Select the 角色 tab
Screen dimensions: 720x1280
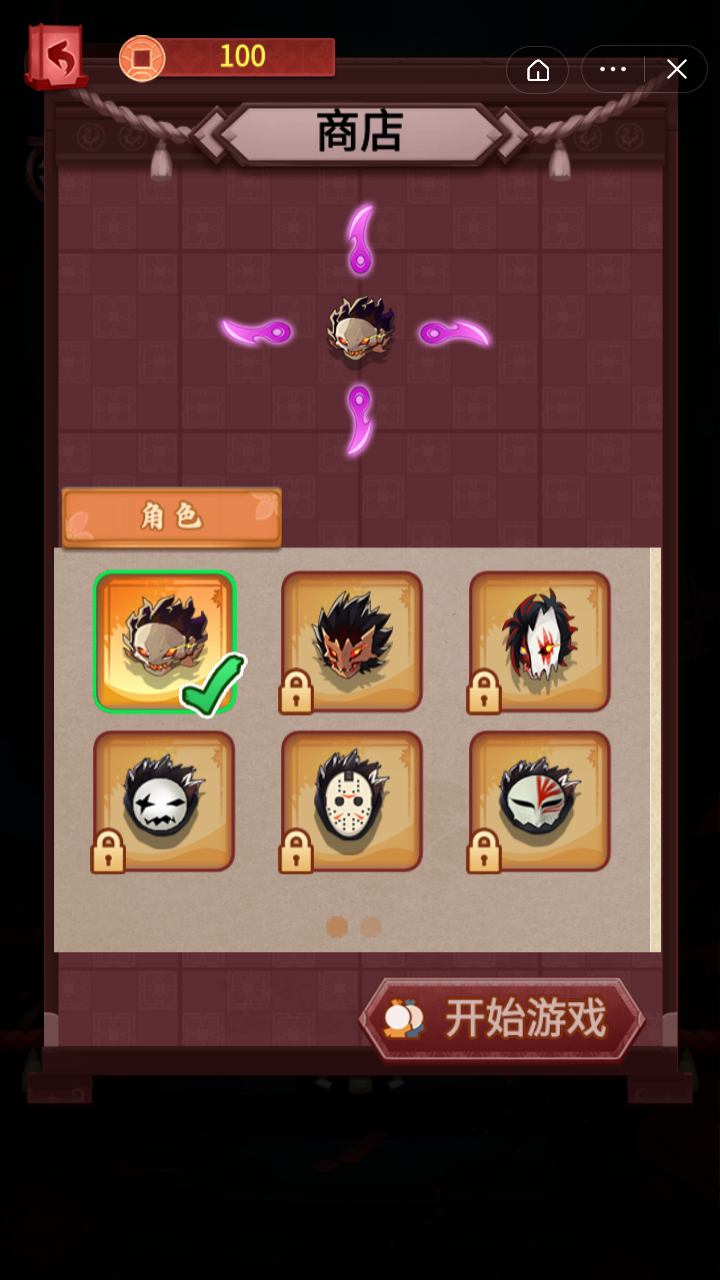coord(172,517)
